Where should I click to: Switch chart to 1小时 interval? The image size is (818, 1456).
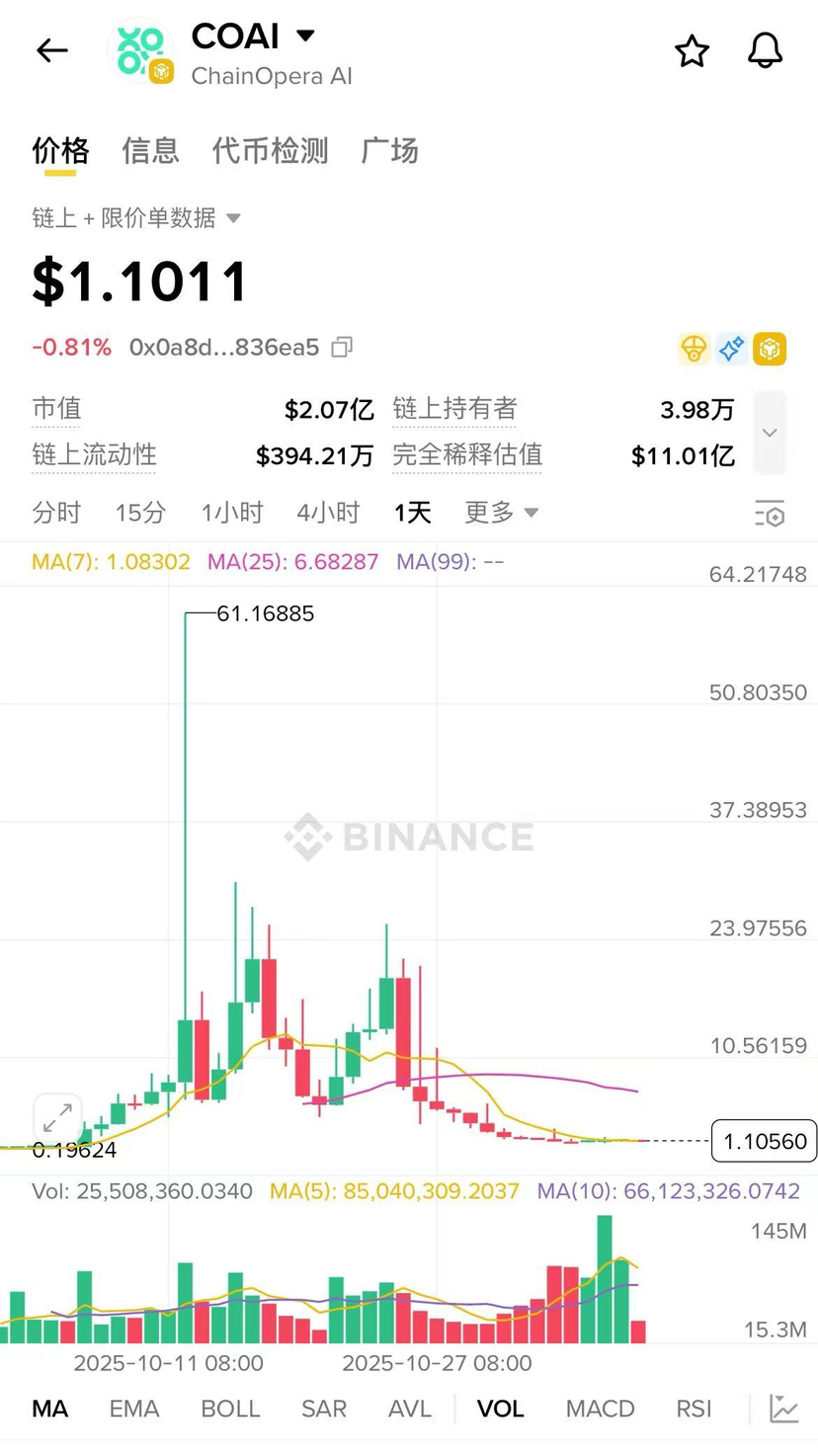coord(232,512)
